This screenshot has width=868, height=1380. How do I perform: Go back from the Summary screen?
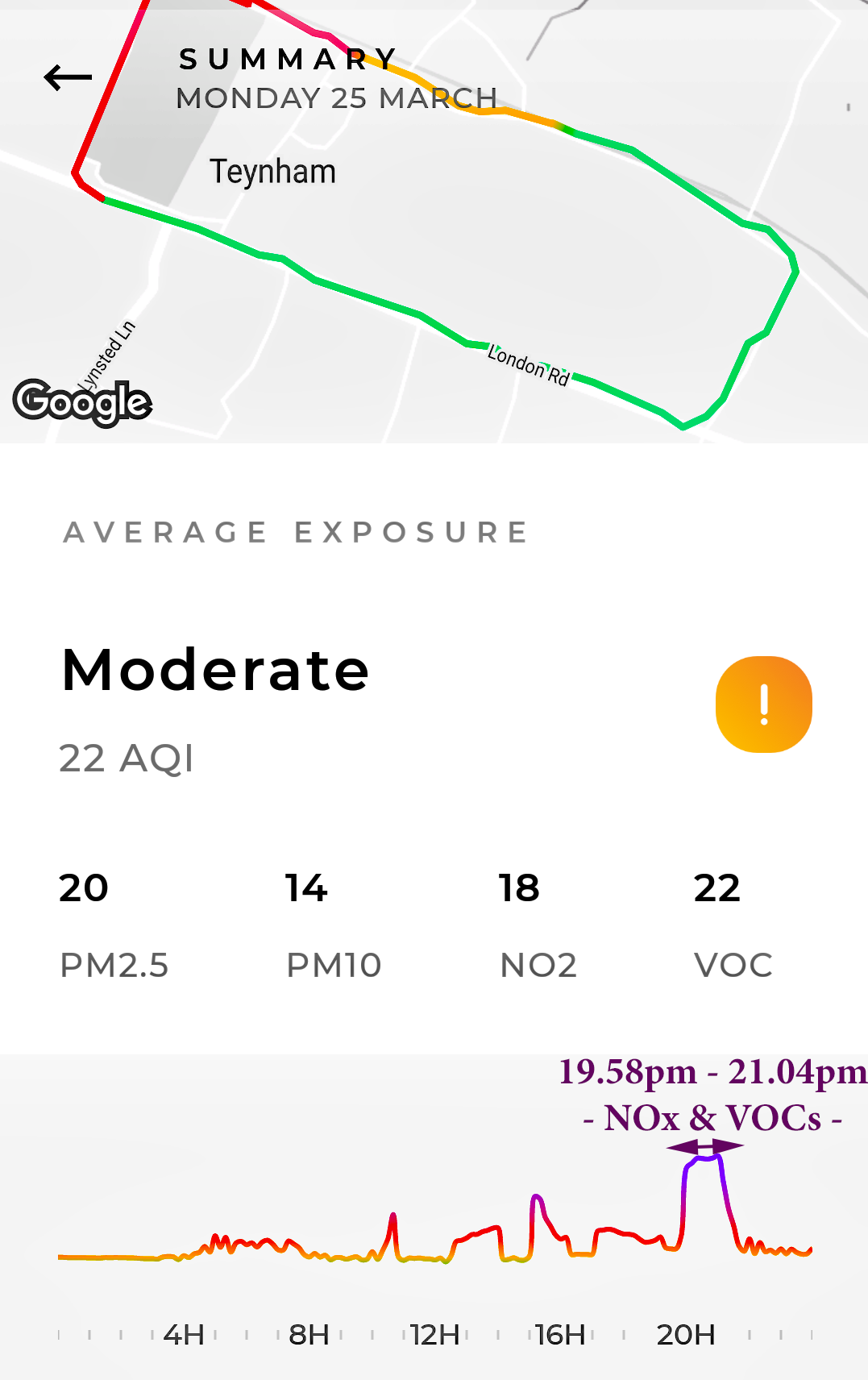[x=68, y=77]
